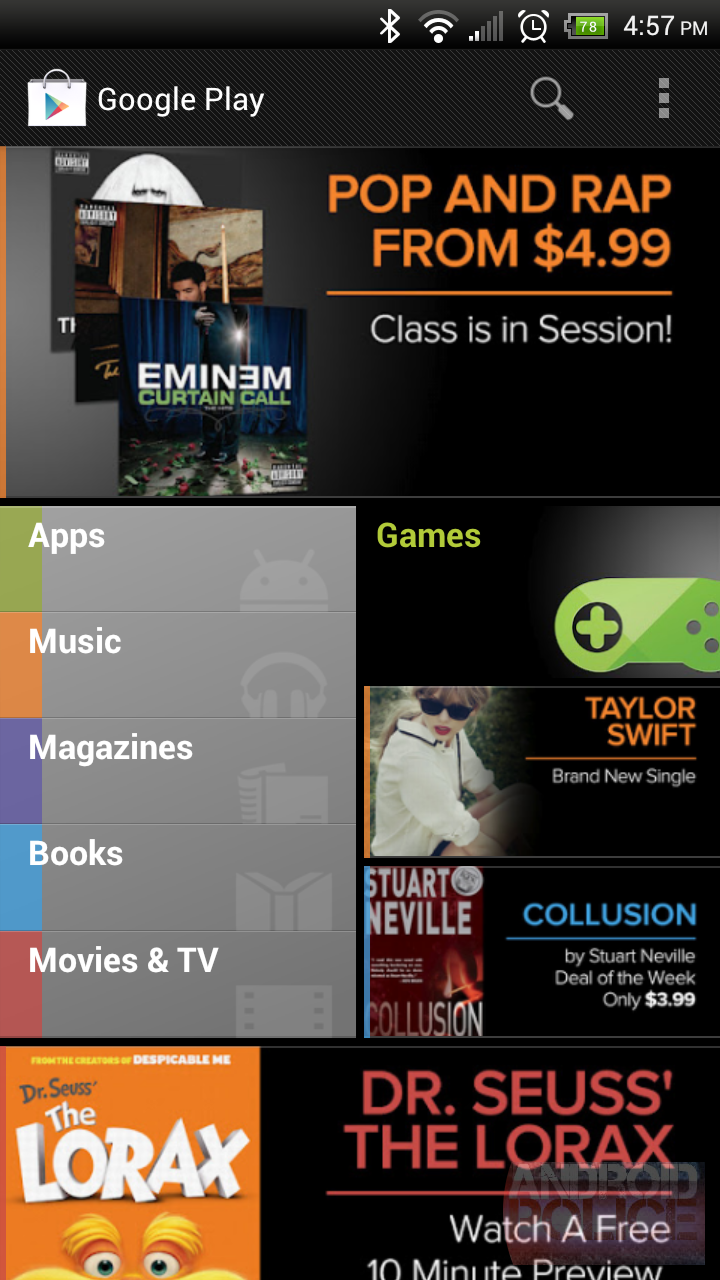Go to the Books category
720x1280 pixels.
tap(178, 877)
